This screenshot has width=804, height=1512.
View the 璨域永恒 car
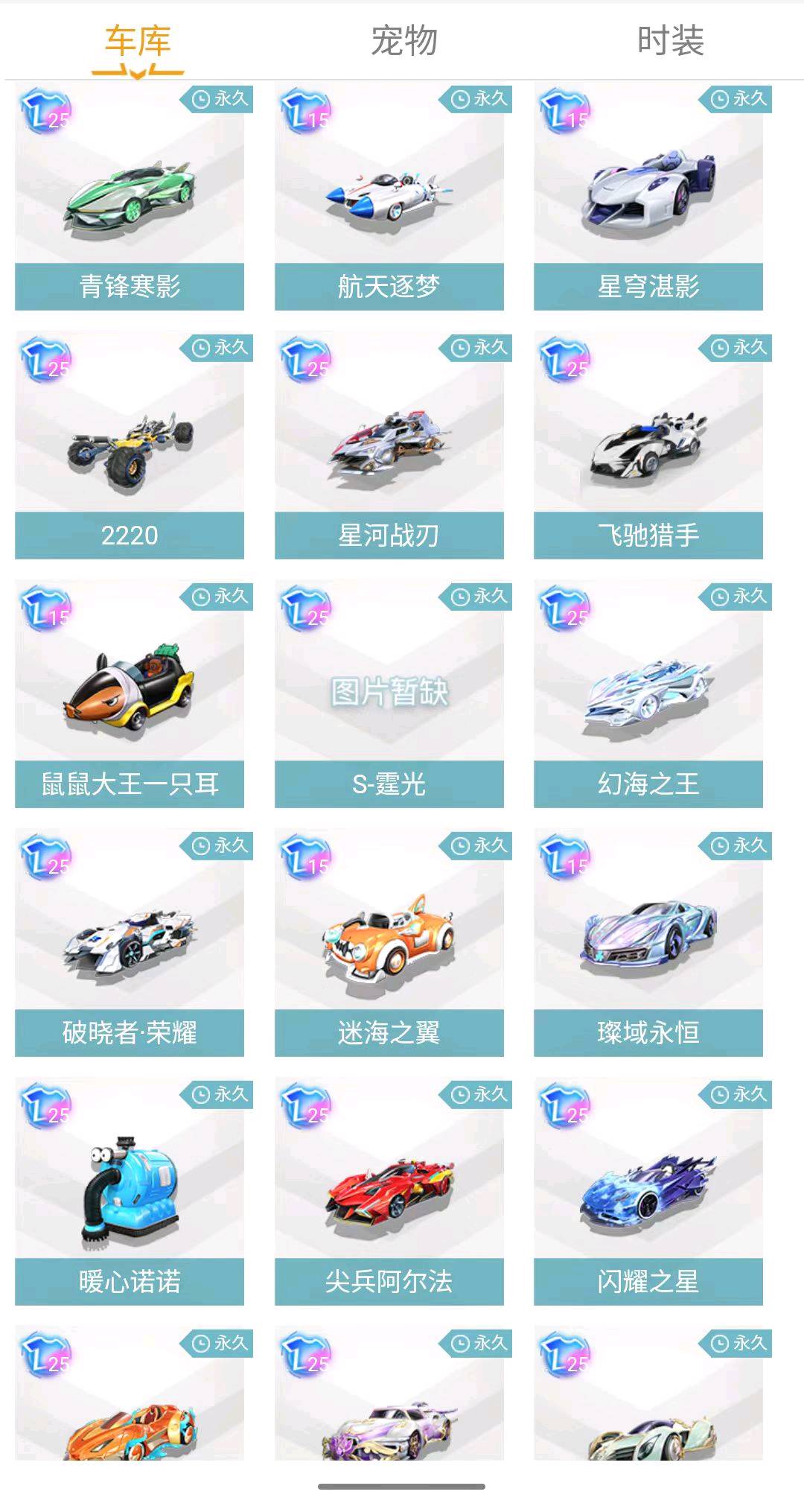tap(648, 944)
